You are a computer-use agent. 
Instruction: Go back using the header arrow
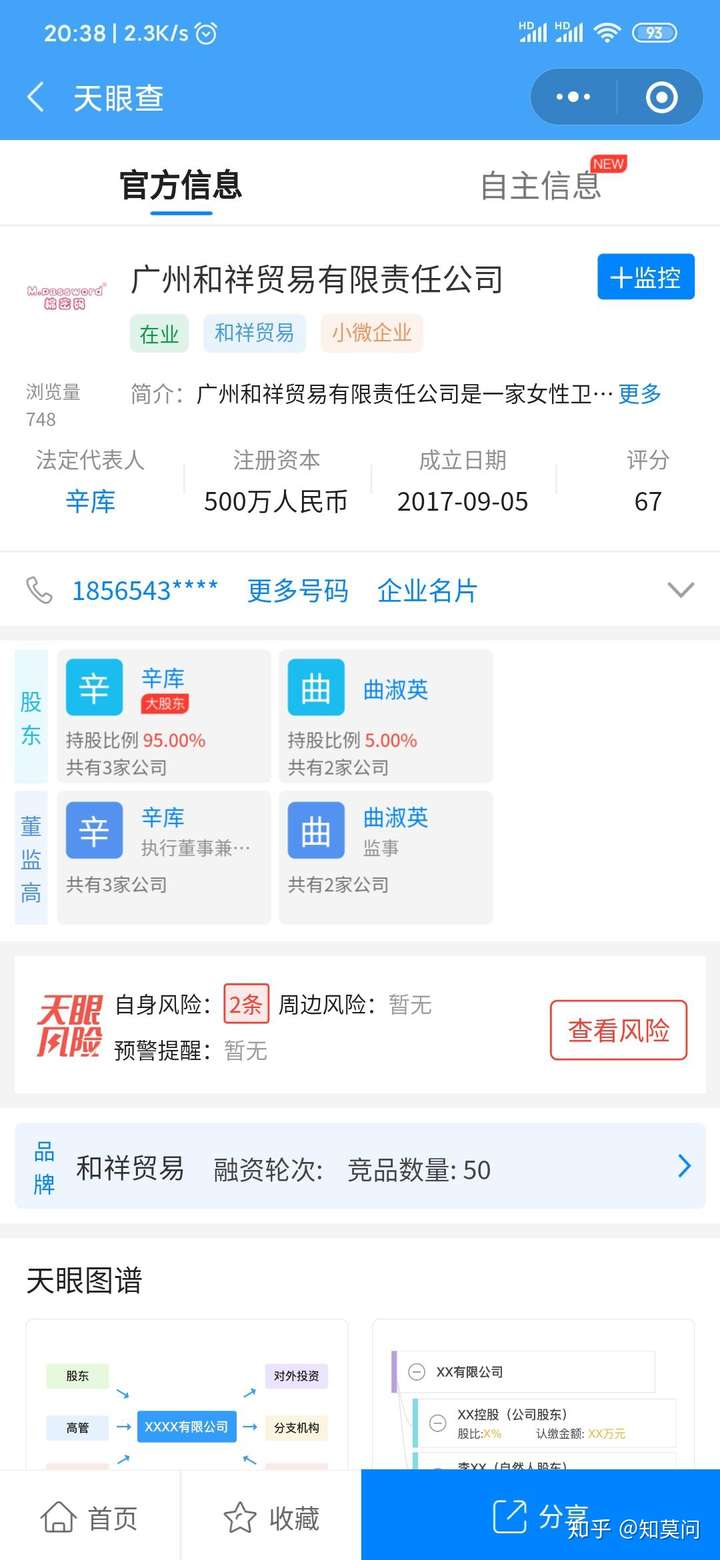coord(36,97)
